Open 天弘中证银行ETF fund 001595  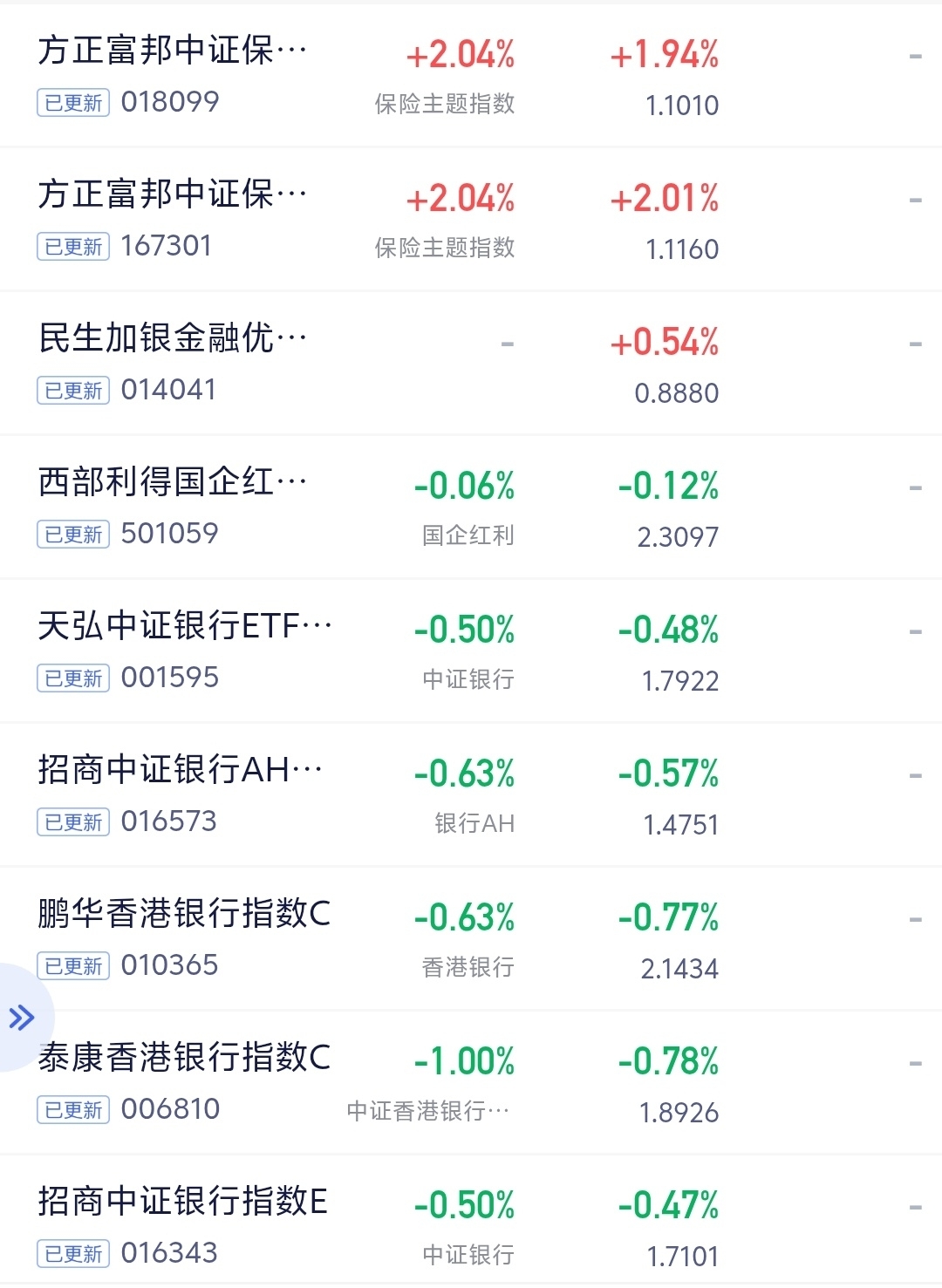471,651
